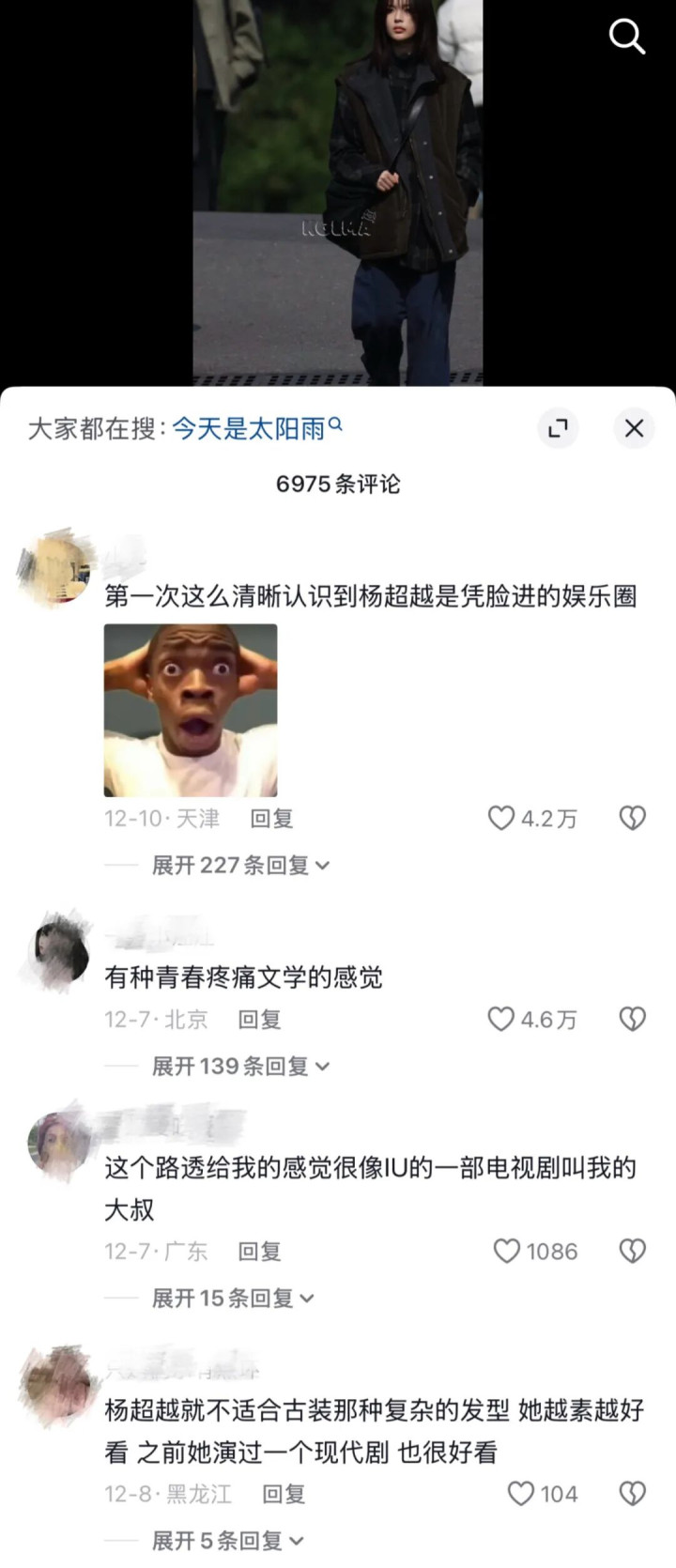Close the comments panel
The image size is (676, 1568).
635,428
